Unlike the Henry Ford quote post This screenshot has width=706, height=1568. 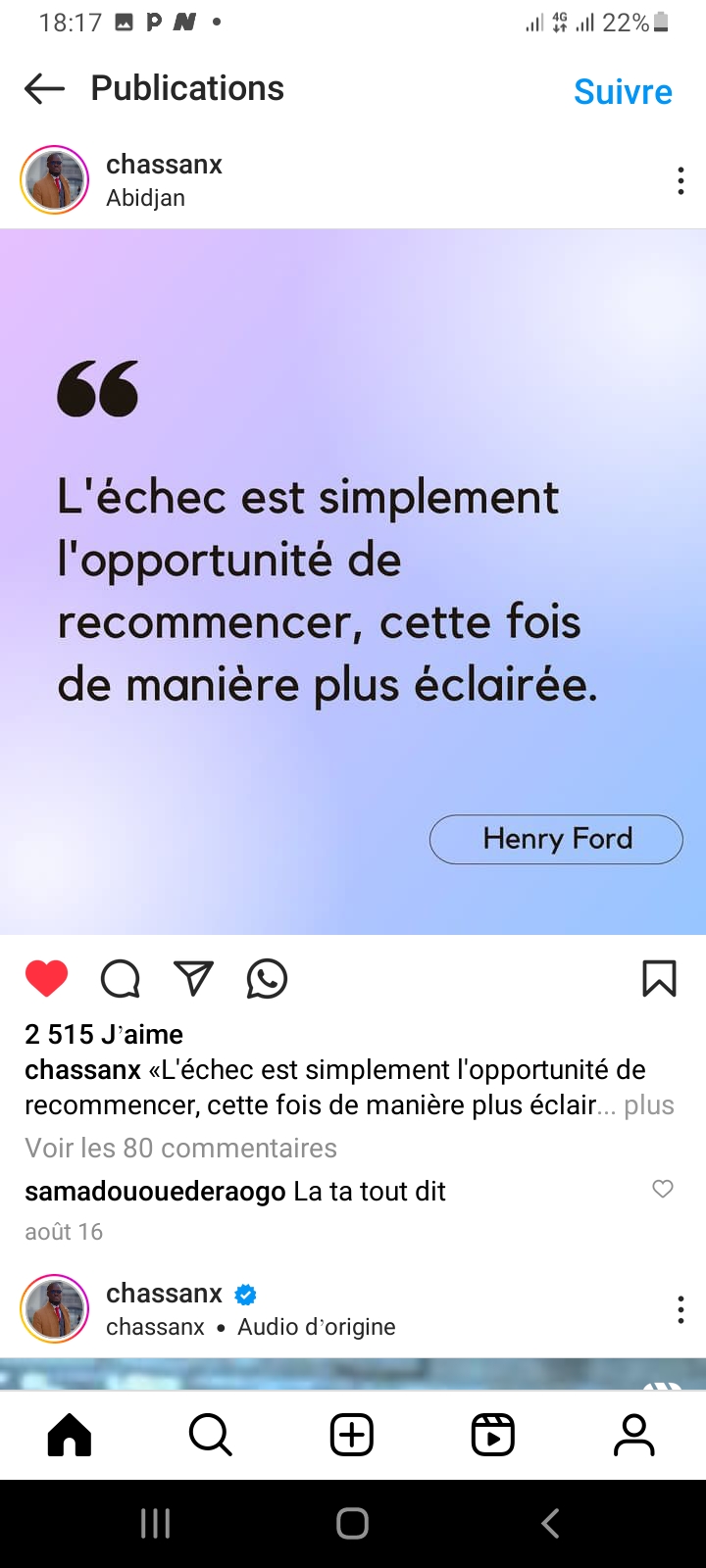click(x=46, y=978)
